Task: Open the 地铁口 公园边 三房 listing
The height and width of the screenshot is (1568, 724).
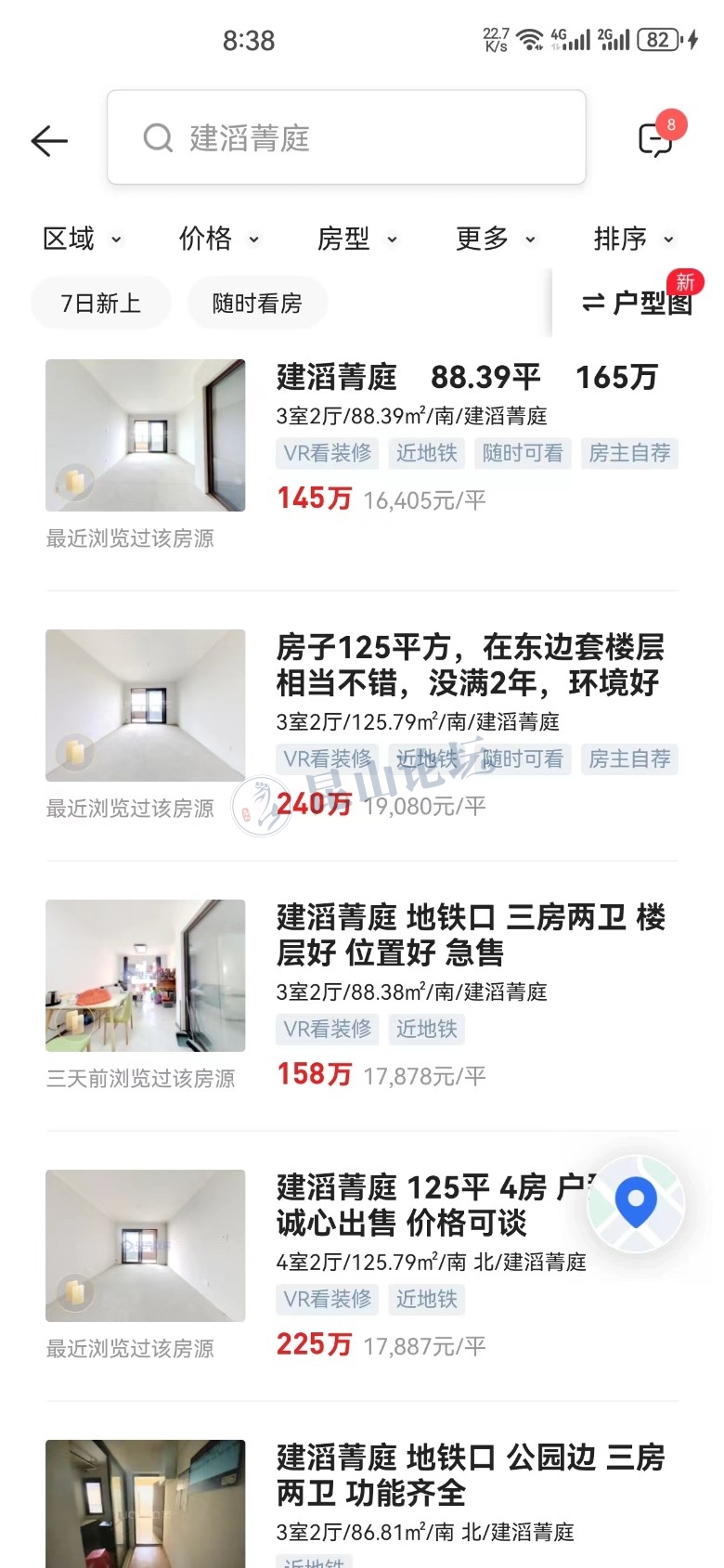Action: pyautogui.click(x=469, y=1475)
